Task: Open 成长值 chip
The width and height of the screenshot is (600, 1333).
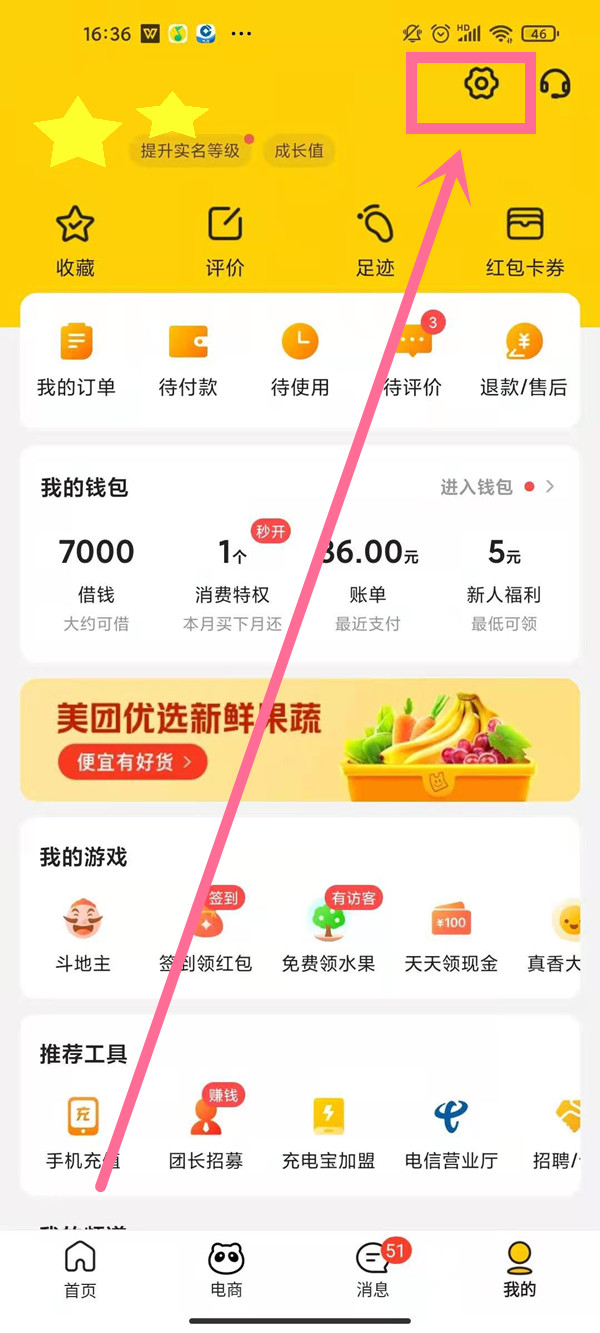Action: click(299, 151)
